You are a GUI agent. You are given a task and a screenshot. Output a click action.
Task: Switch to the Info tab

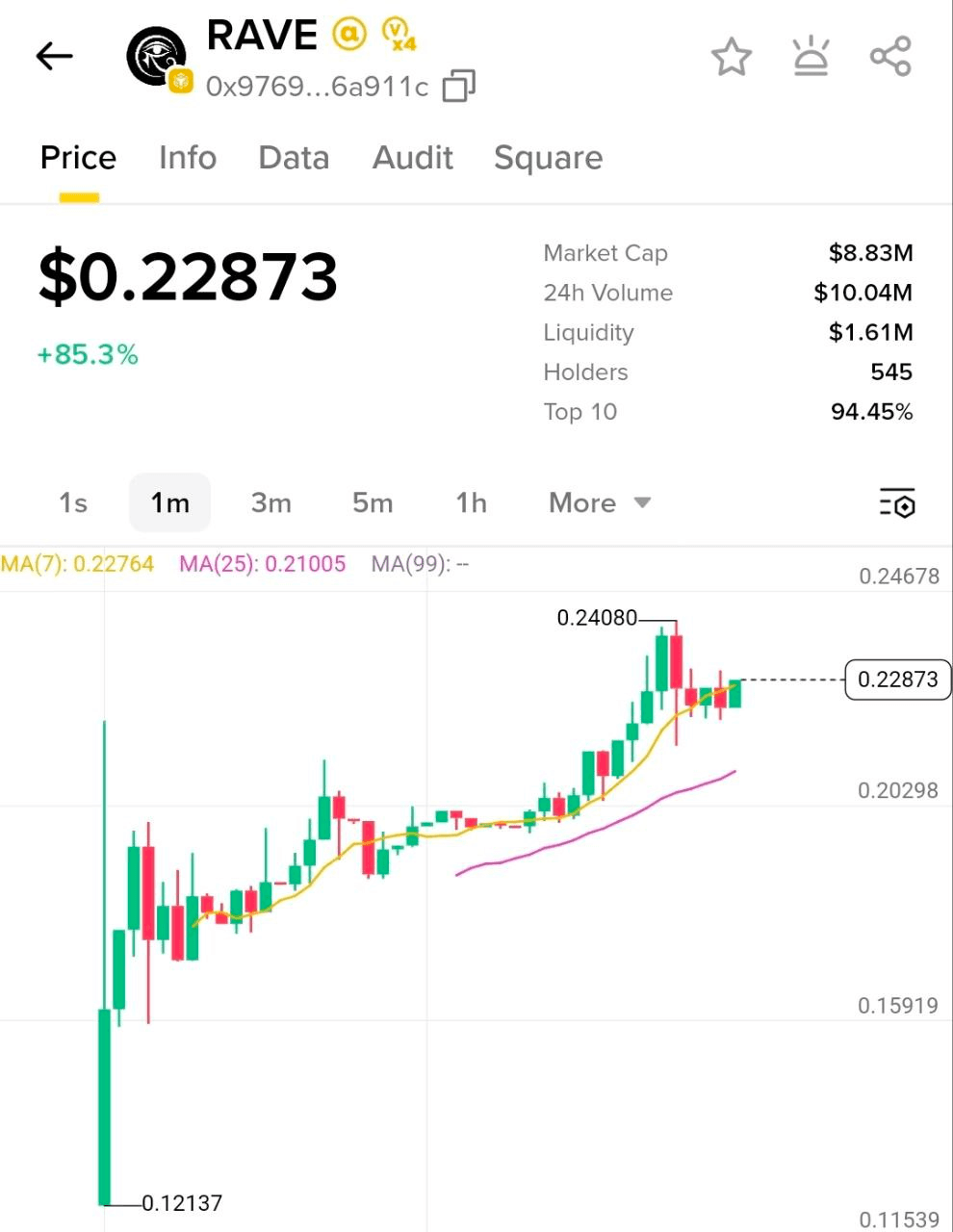pyautogui.click(x=188, y=158)
